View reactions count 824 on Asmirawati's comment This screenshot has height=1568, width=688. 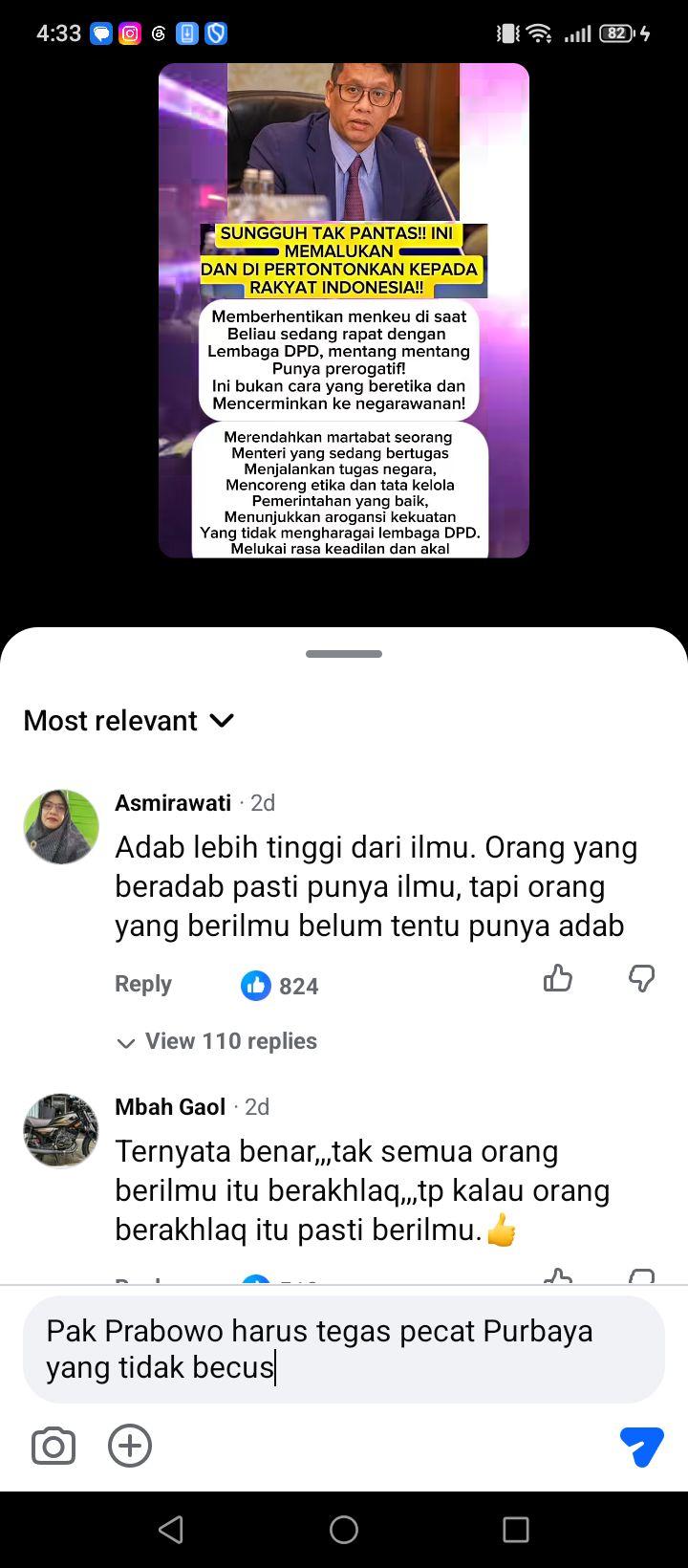(x=280, y=986)
